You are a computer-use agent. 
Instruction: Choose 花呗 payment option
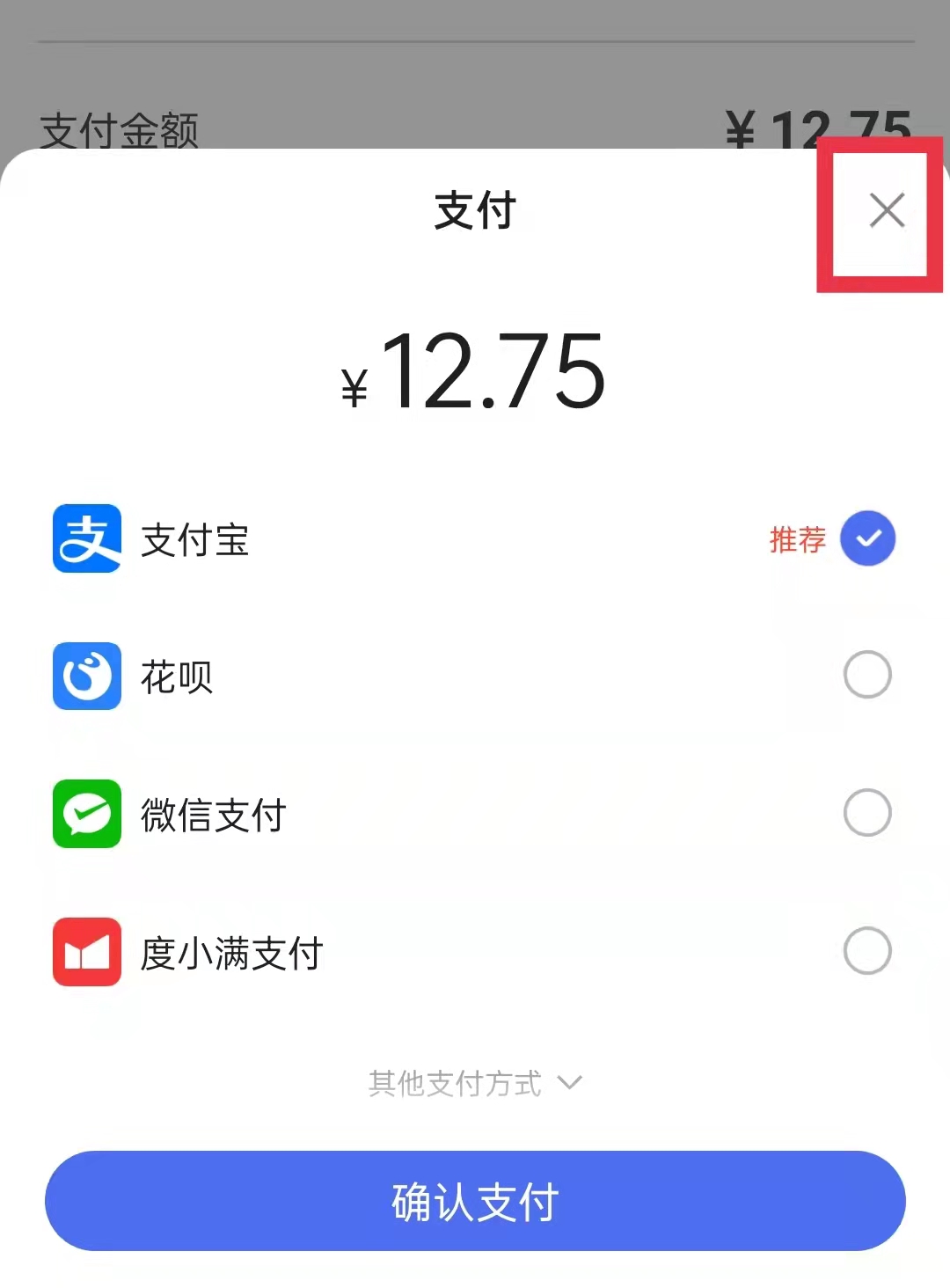click(x=475, y=676)
